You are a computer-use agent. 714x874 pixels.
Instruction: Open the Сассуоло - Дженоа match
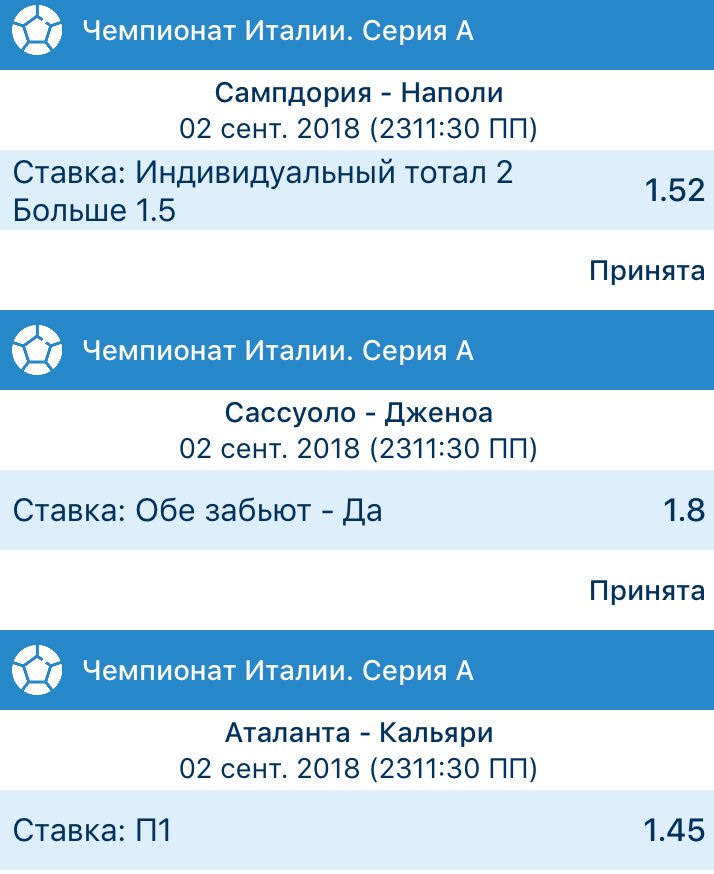click(358, 414)
